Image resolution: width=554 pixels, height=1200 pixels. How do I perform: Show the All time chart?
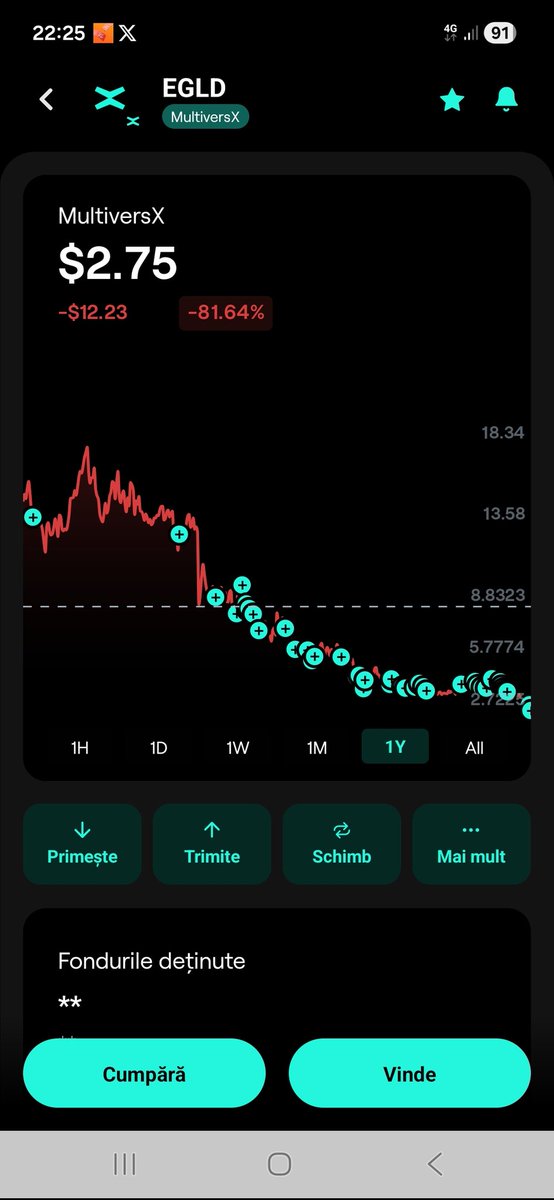474,747
